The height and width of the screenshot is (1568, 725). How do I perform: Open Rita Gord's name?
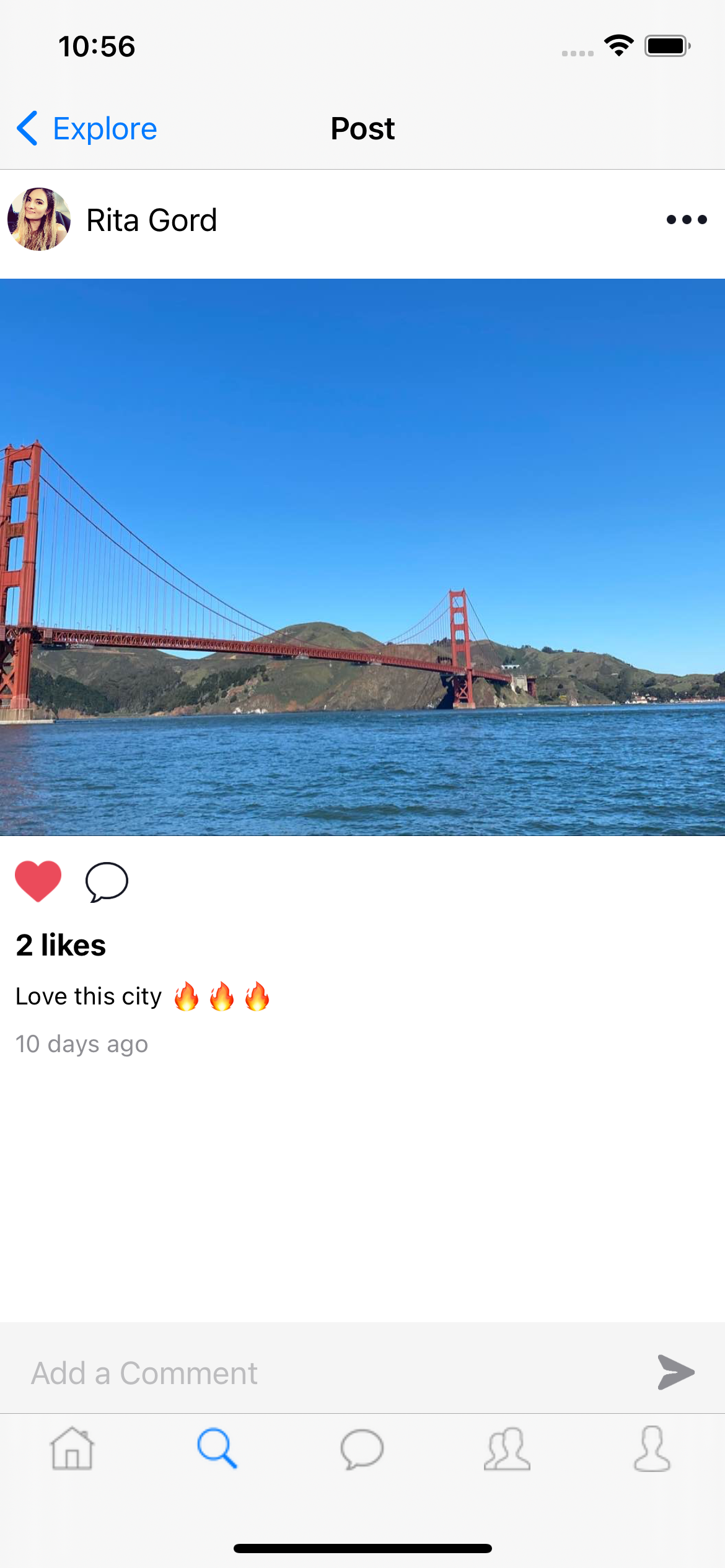[151, 219]
